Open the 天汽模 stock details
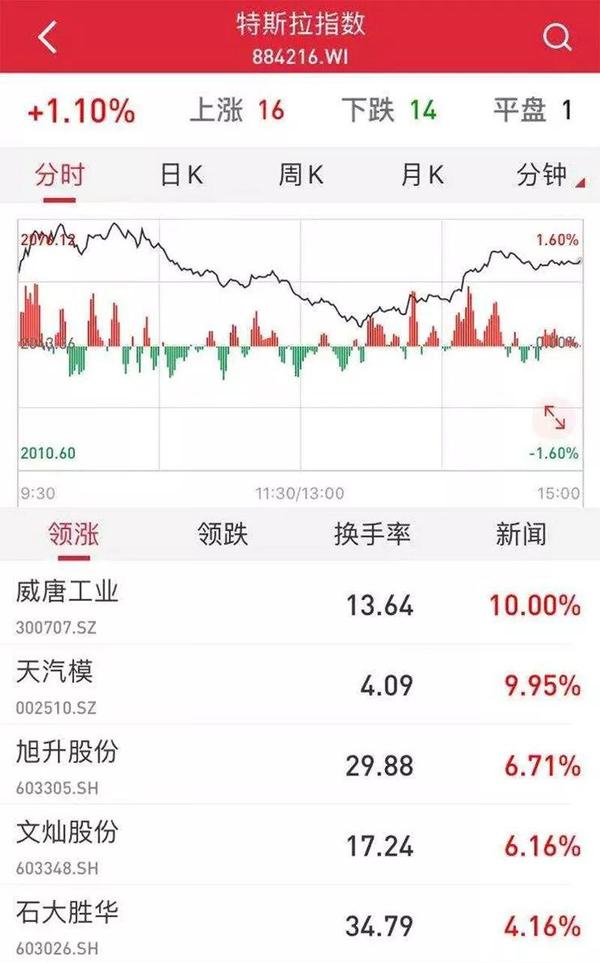The height and width of the screenshot is (963, 600). pyautogui.click(x=300, y=686)
